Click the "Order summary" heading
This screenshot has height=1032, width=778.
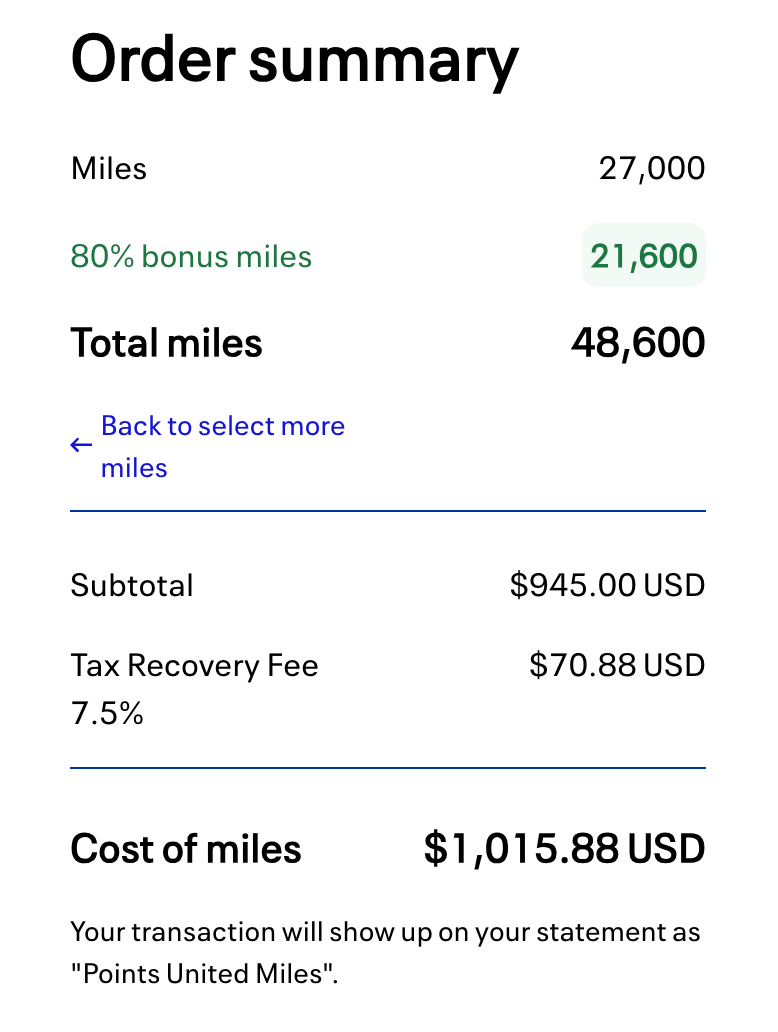pyautogui.click(x=293, y=60)
